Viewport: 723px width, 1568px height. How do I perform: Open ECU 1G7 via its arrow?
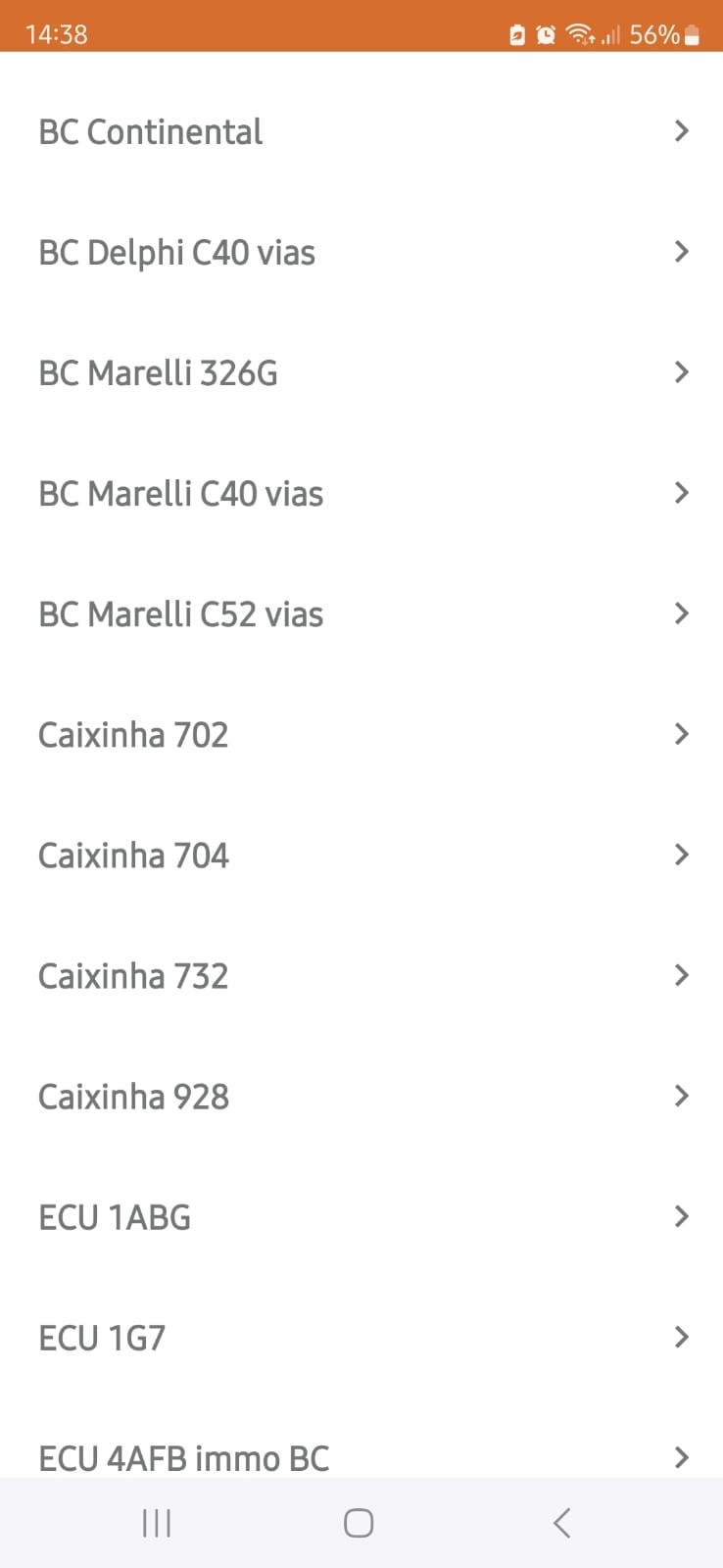[682, 1337]
